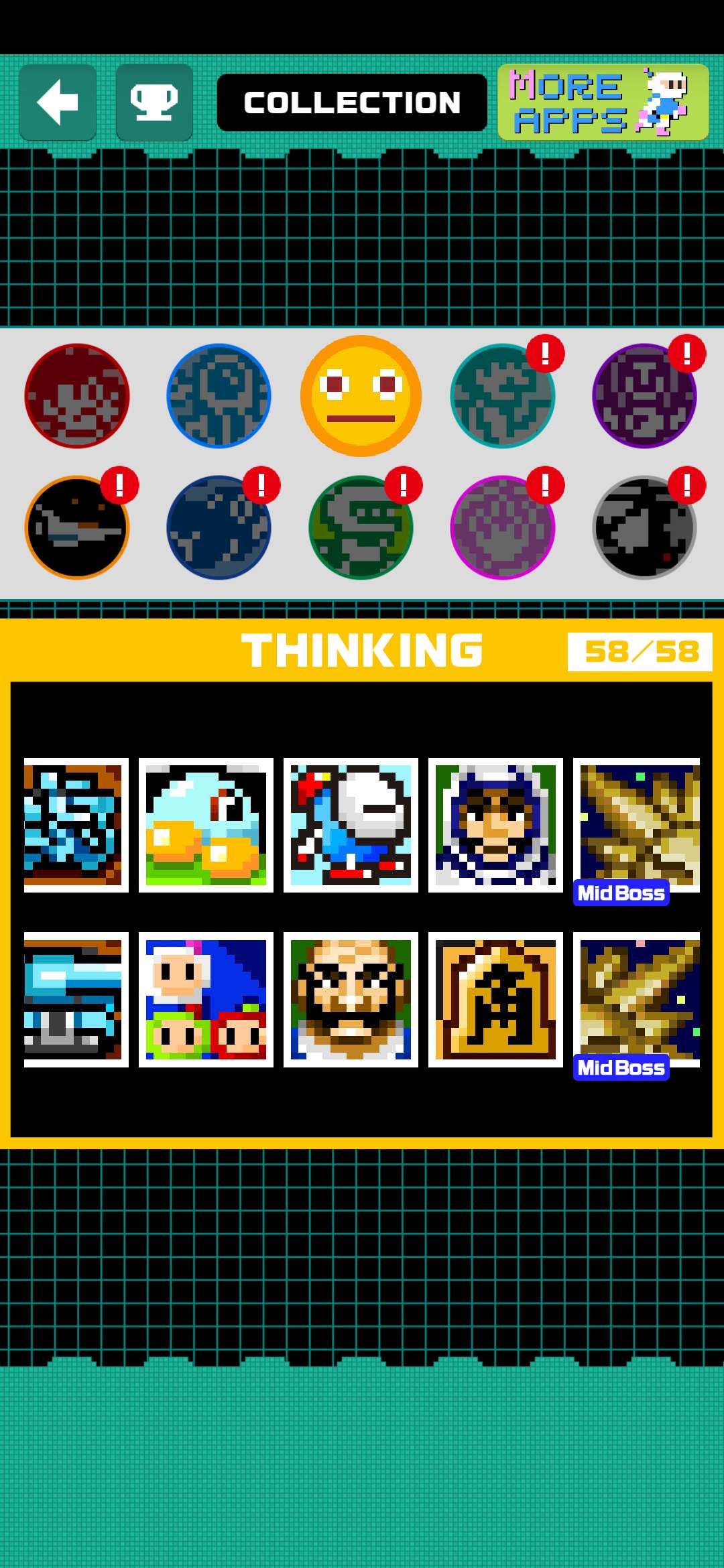Select the gray and black circle category

tap(644, 527)
